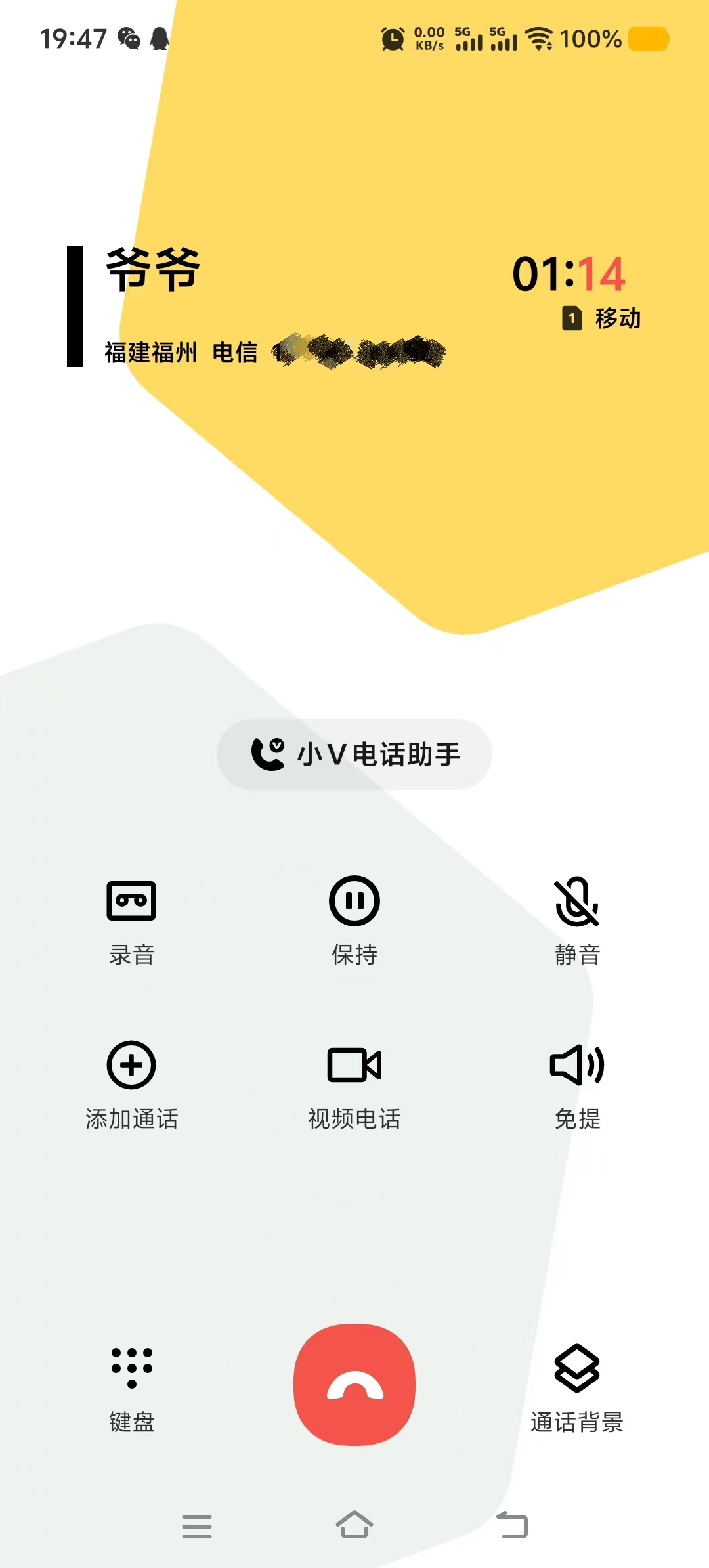Put the call on hold (保持)
Screen dimensions: 709x1568
354,919
